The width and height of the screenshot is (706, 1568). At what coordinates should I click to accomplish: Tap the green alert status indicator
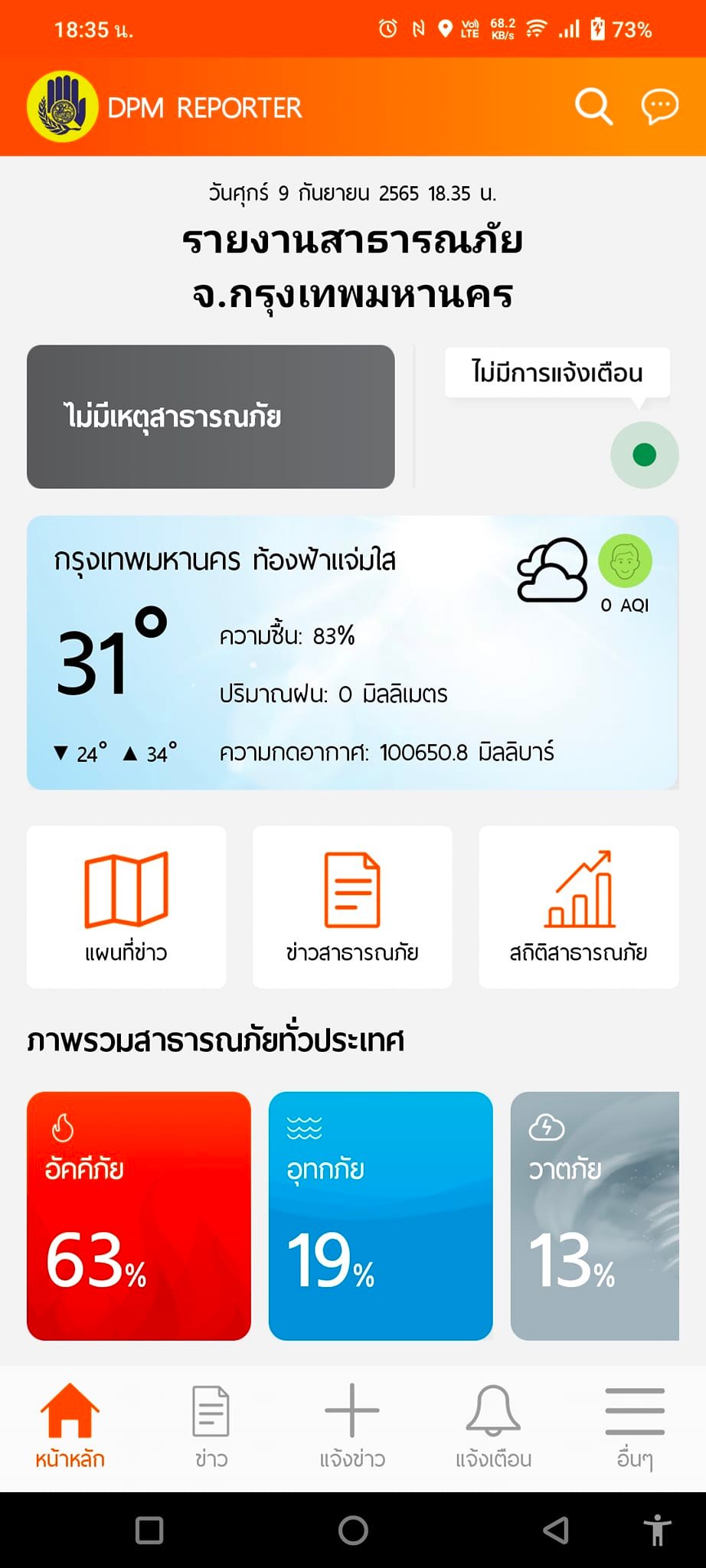645,455
